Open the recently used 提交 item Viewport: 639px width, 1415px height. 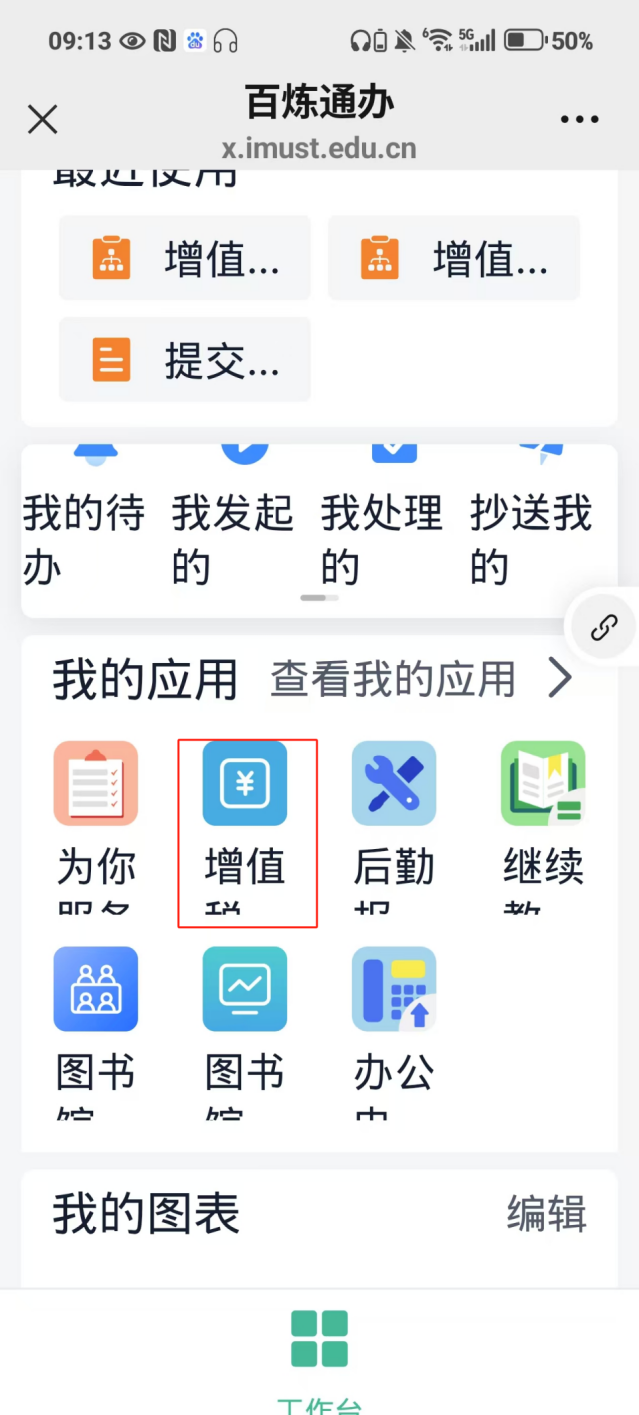point(185,359)
